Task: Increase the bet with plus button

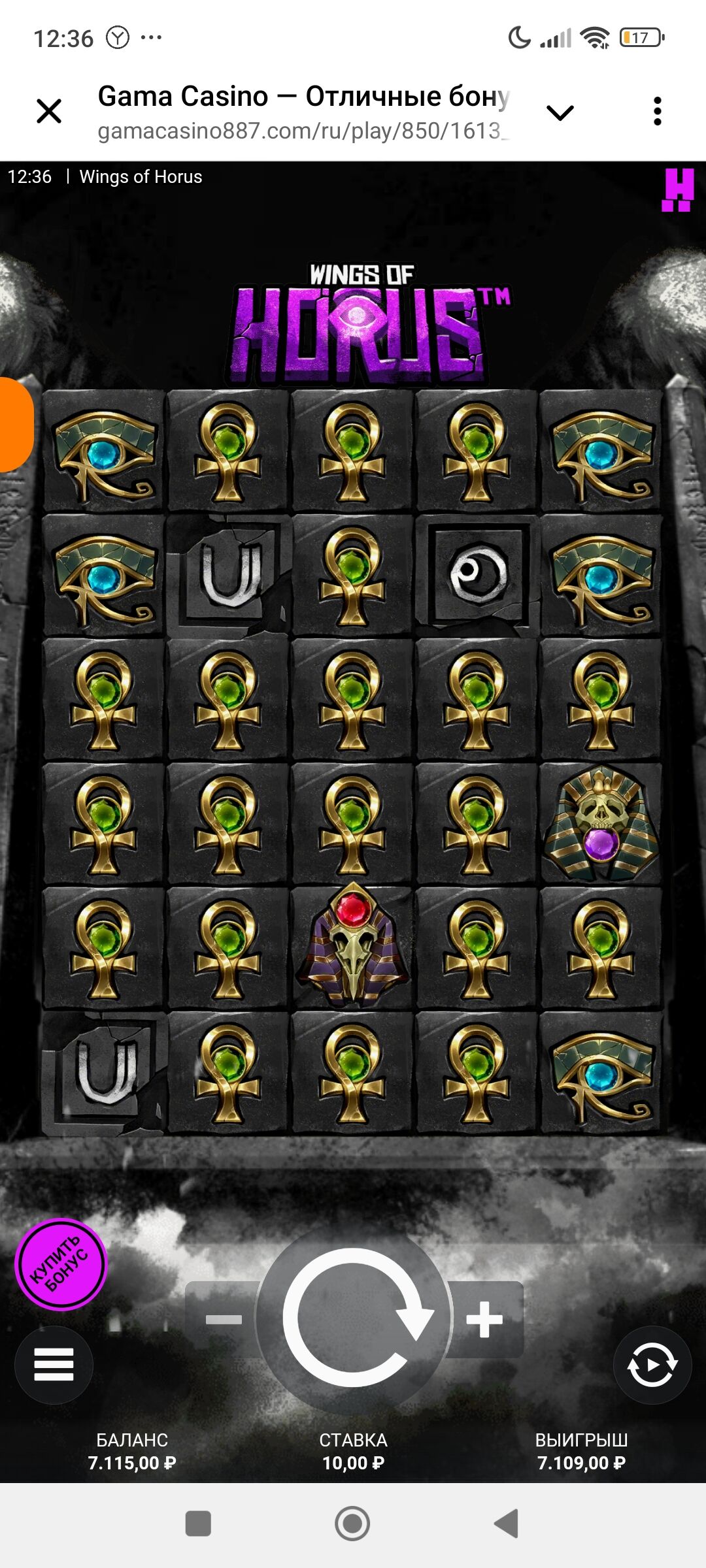Action: point(484,1320)
